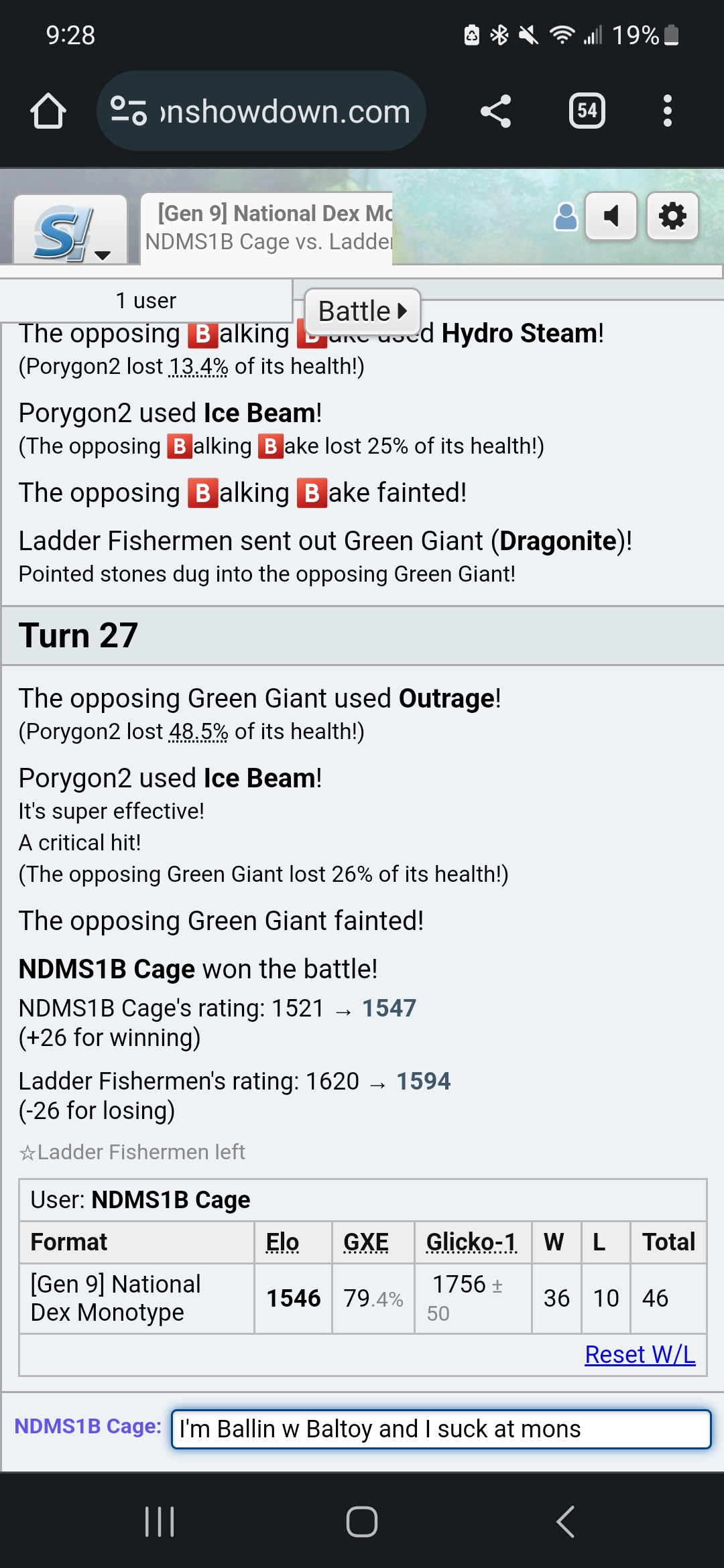Open recent apps from the navigation bar

pos(160,1522)
